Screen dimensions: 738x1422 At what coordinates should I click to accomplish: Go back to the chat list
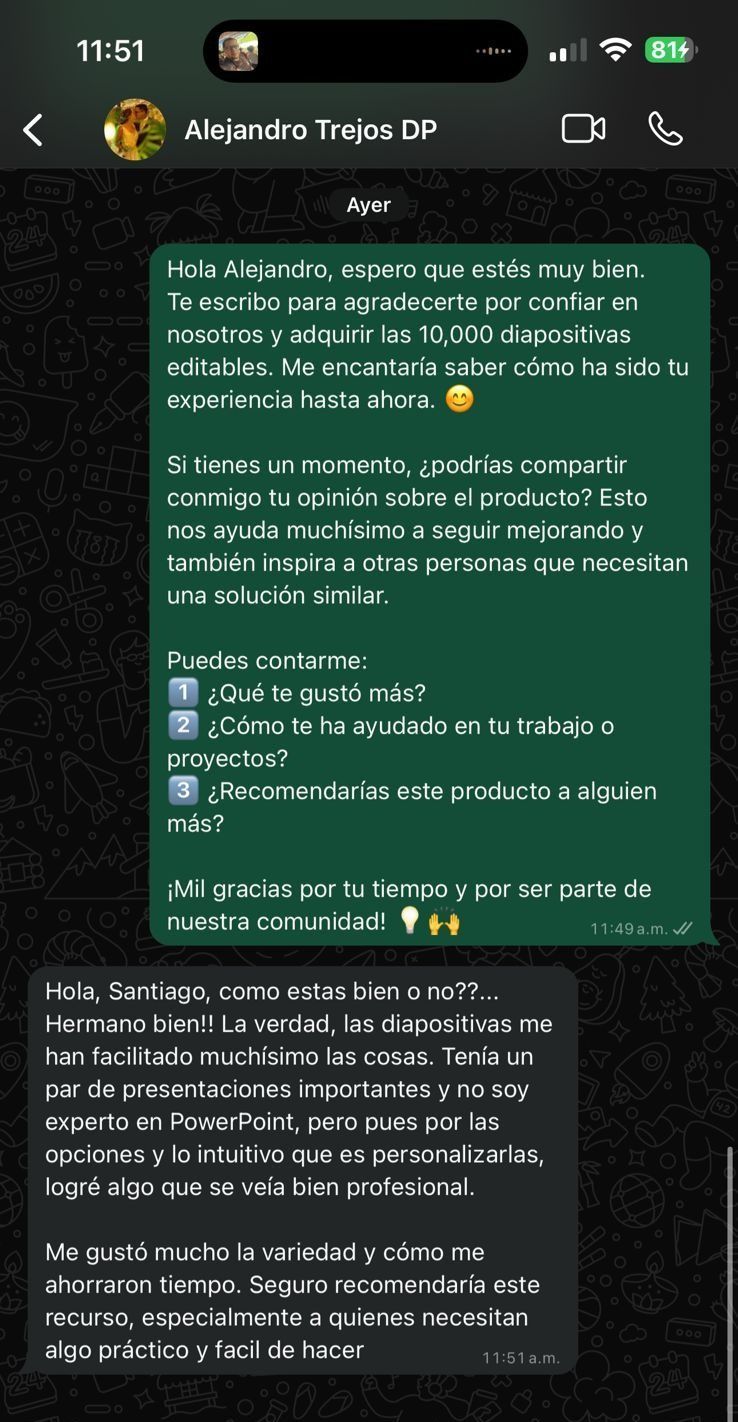[x=33, y=130]
